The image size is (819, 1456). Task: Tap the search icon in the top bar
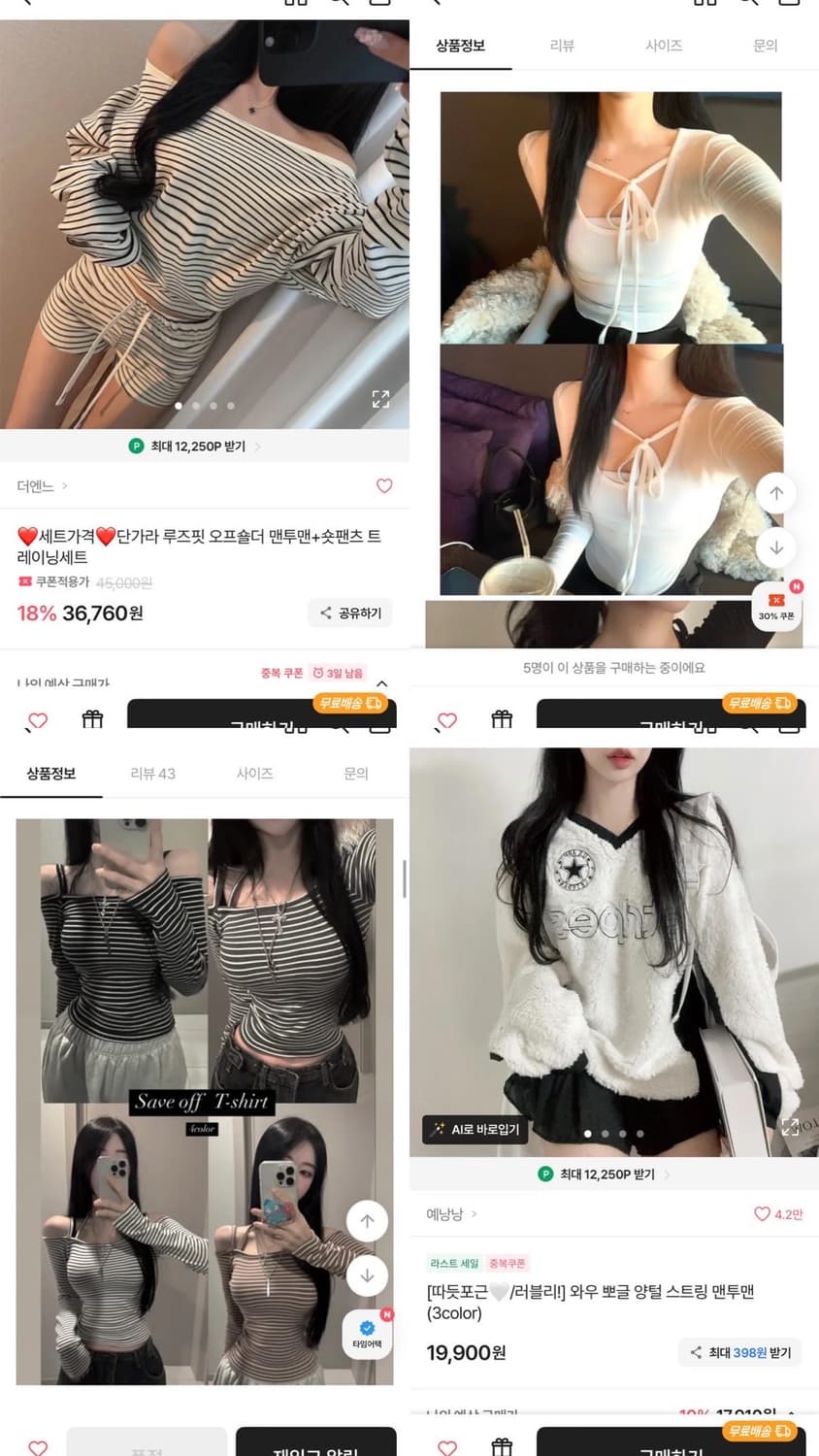click(x=336, y=4)
